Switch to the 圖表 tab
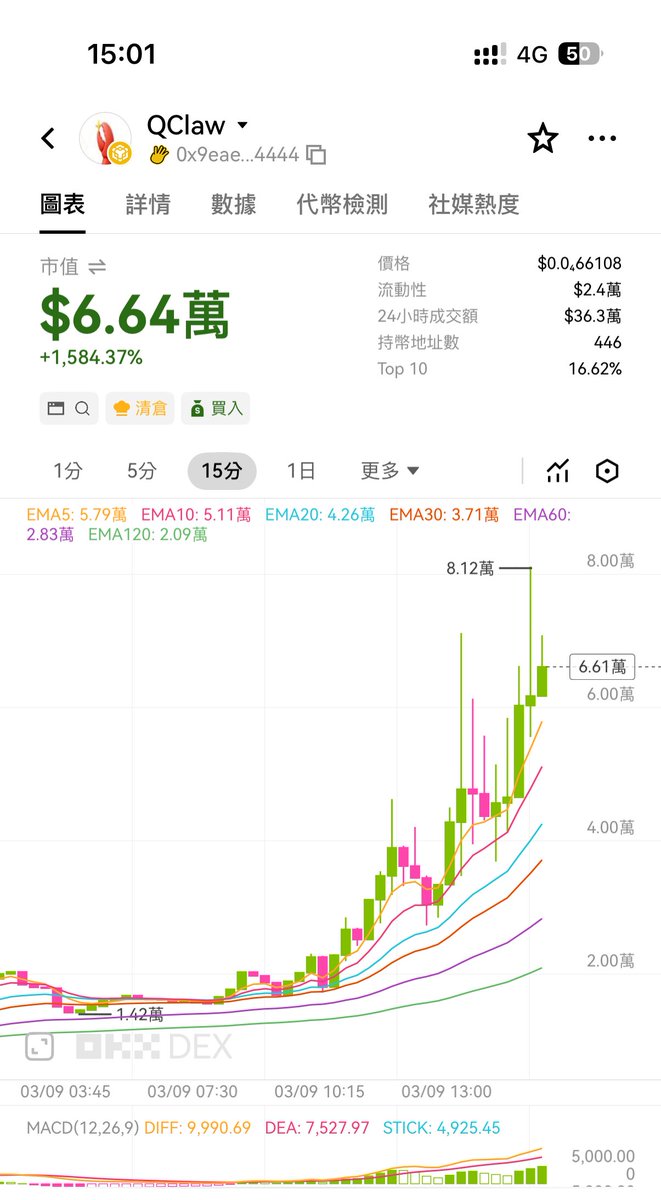The image size is (661, 1200). (62, 205)
